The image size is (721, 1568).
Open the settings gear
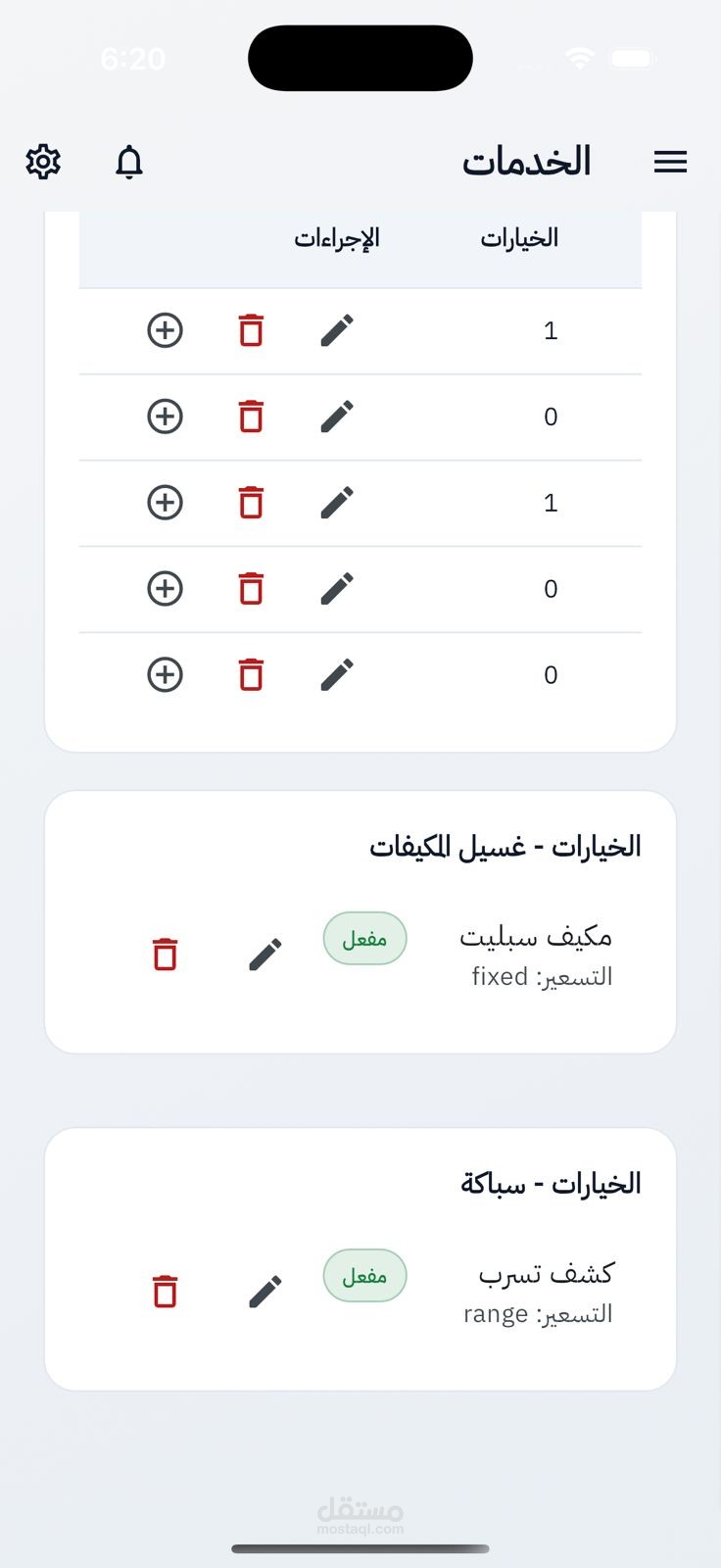point(43,162)
